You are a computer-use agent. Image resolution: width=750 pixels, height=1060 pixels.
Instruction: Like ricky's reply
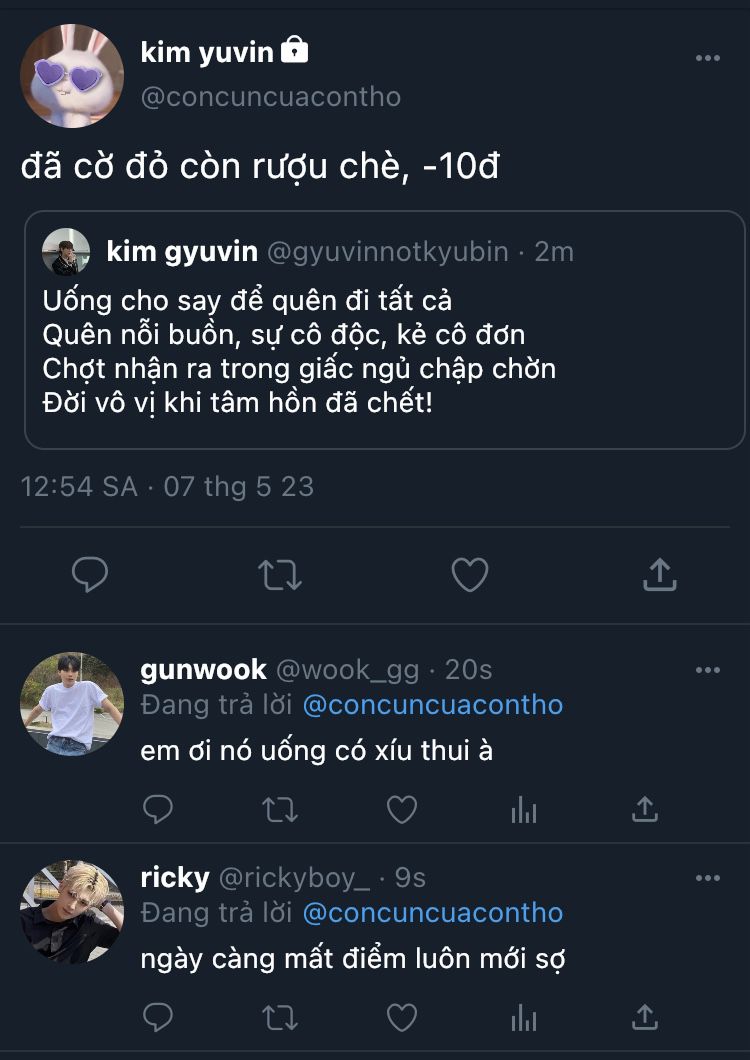tap(402, 1018)
